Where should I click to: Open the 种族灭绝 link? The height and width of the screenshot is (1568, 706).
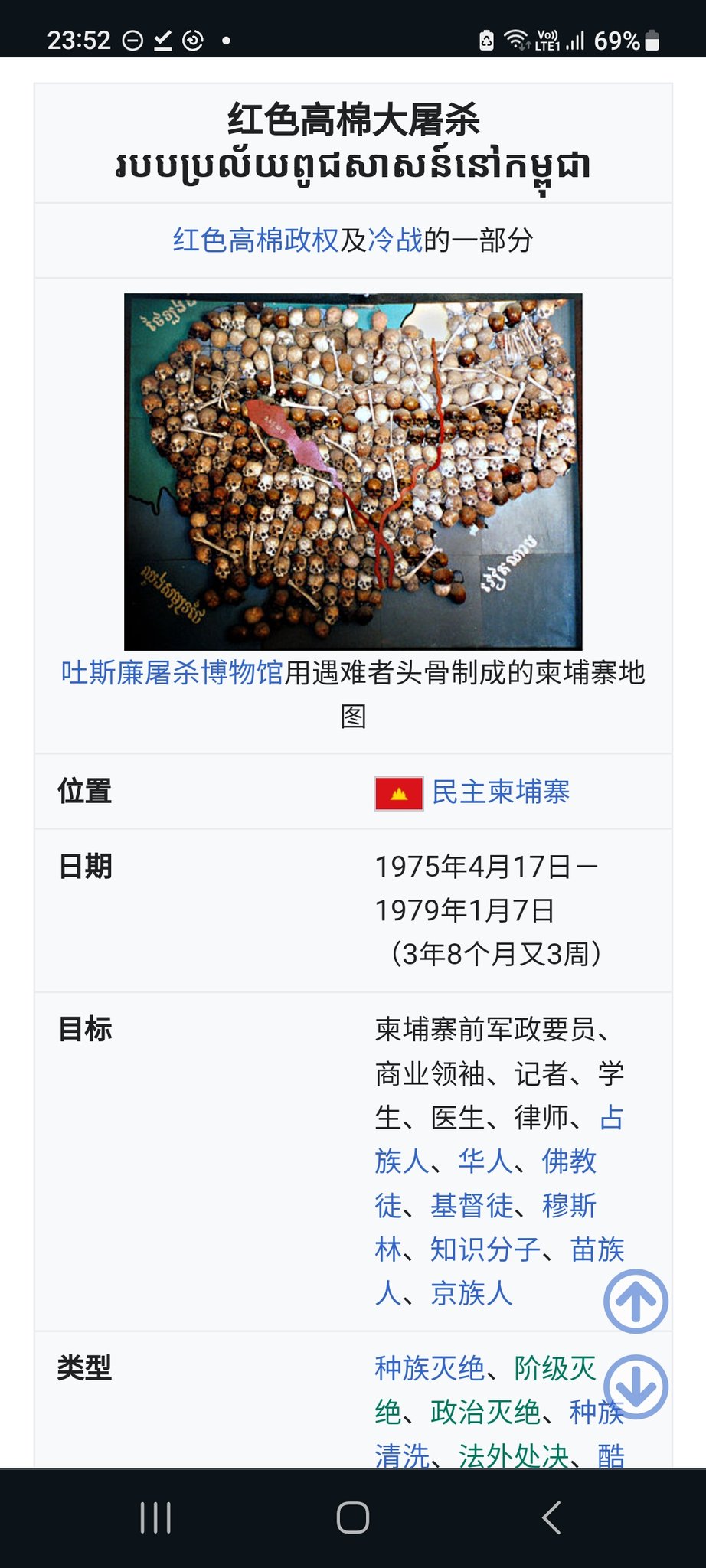coord(430,1368)
